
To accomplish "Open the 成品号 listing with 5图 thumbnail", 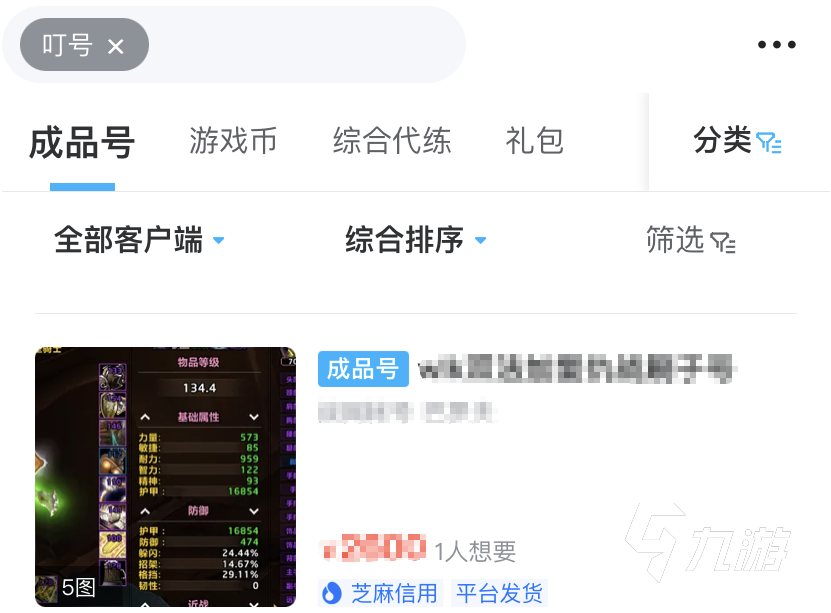I will (165, 476).
